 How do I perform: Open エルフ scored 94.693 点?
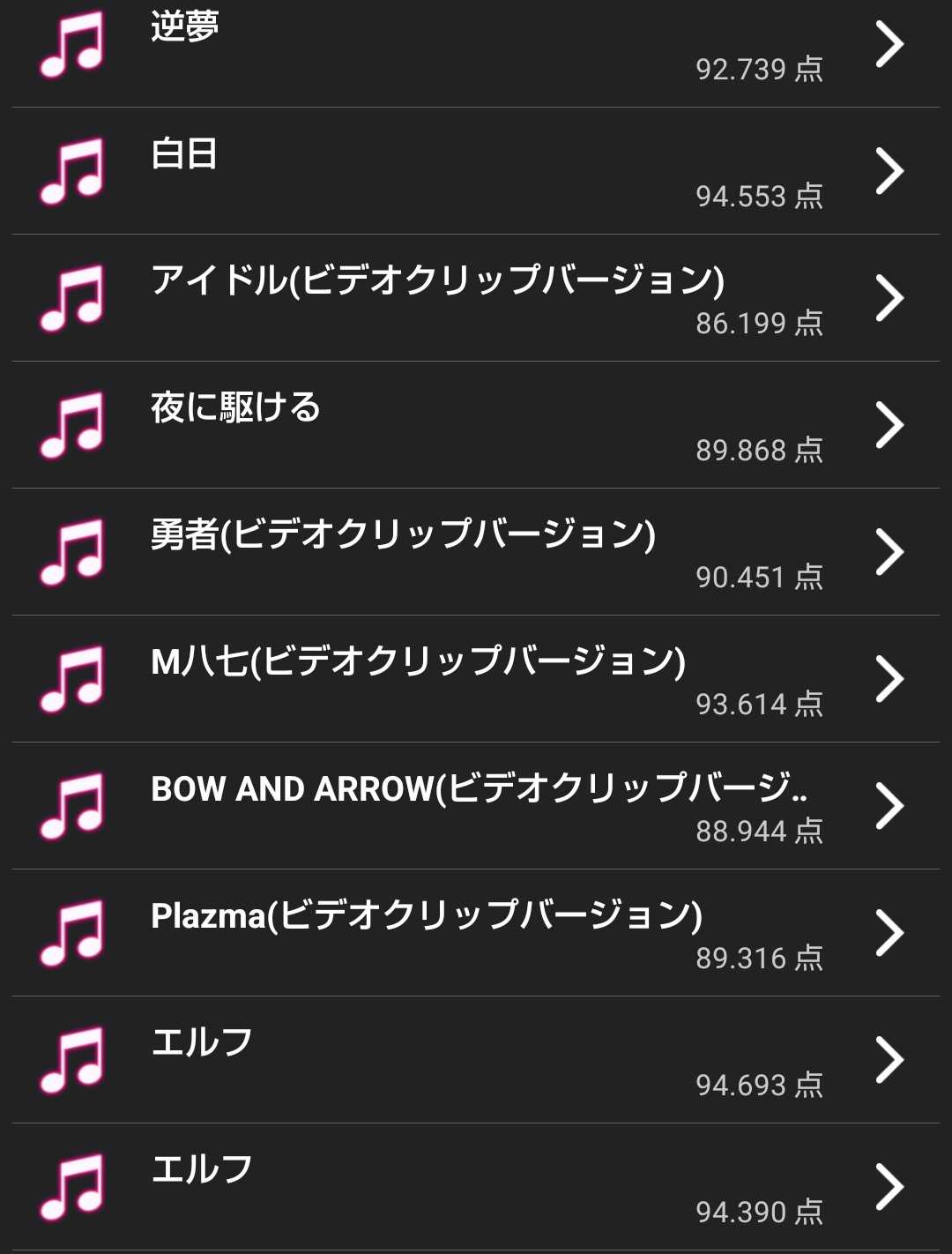pos(476,1060)
